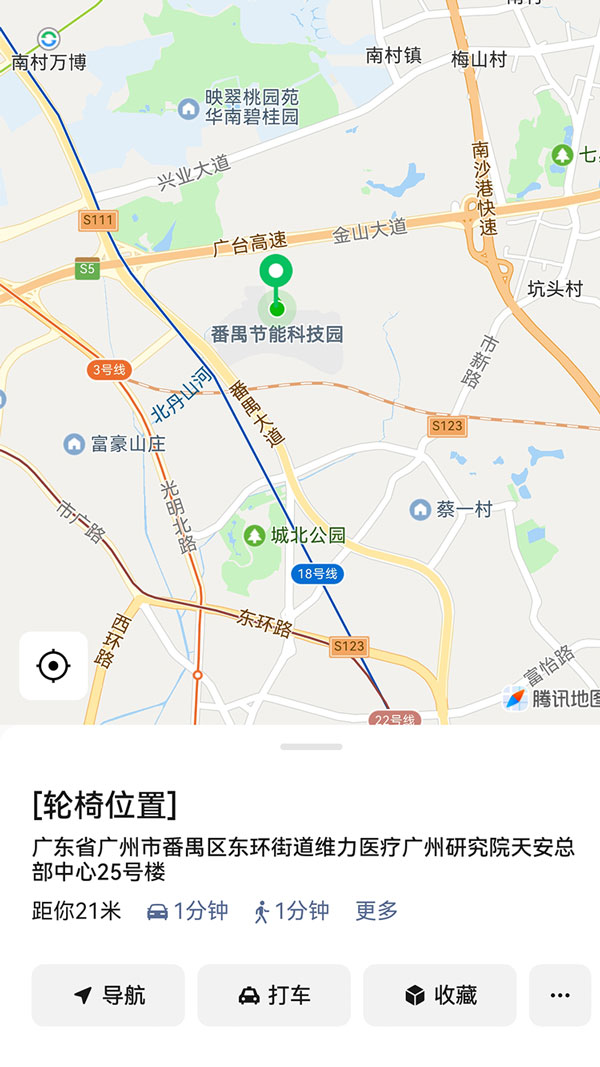View the 1分钟 driving route

188,911
